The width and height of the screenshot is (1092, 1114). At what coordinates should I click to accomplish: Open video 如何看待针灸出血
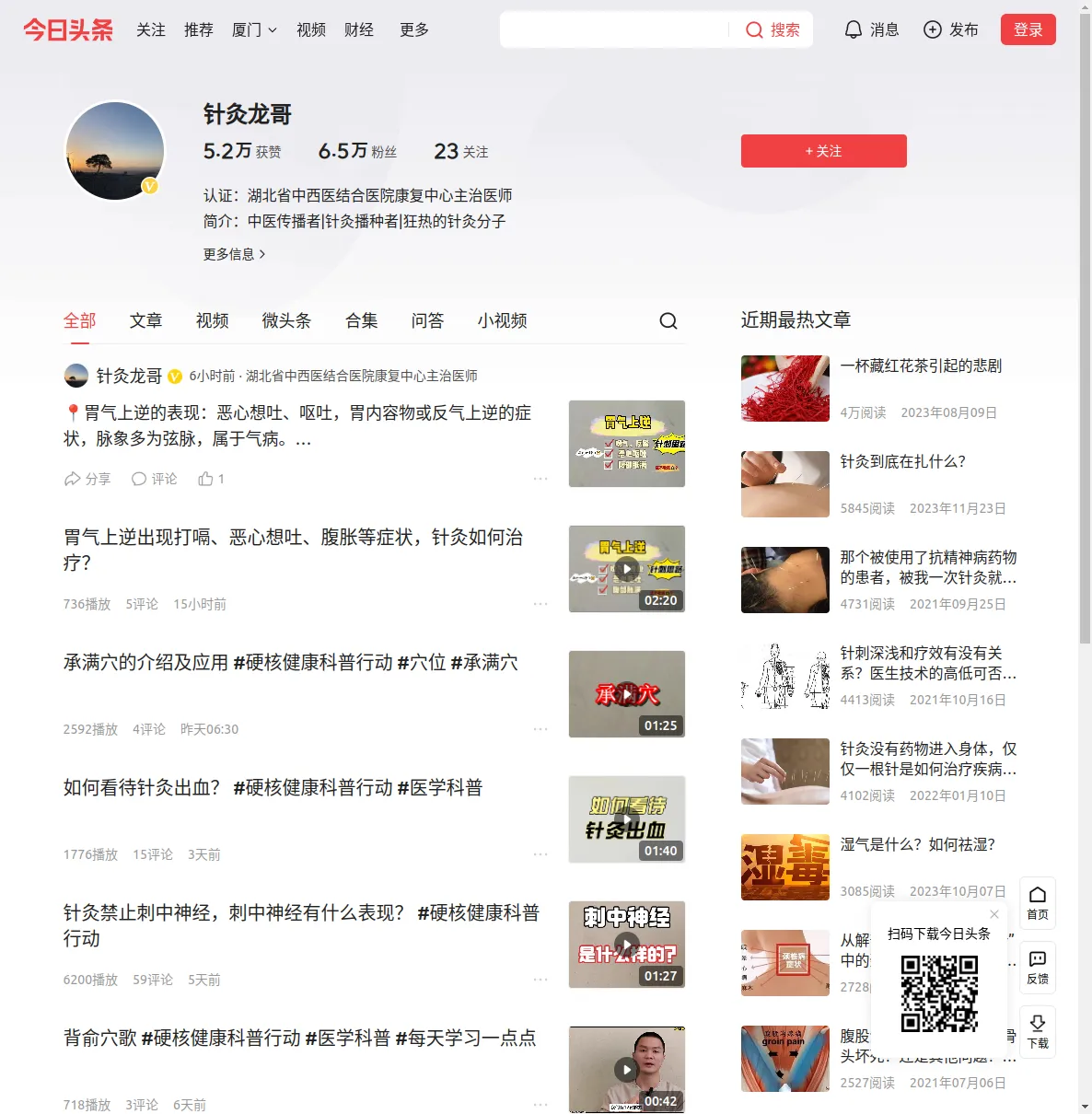(273, 788)
